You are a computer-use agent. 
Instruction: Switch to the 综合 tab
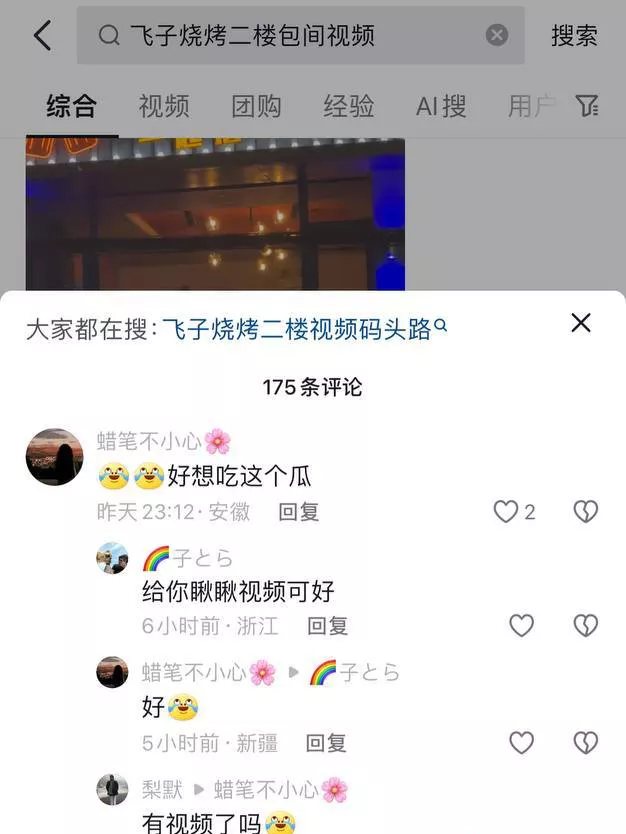coord(72,106)
